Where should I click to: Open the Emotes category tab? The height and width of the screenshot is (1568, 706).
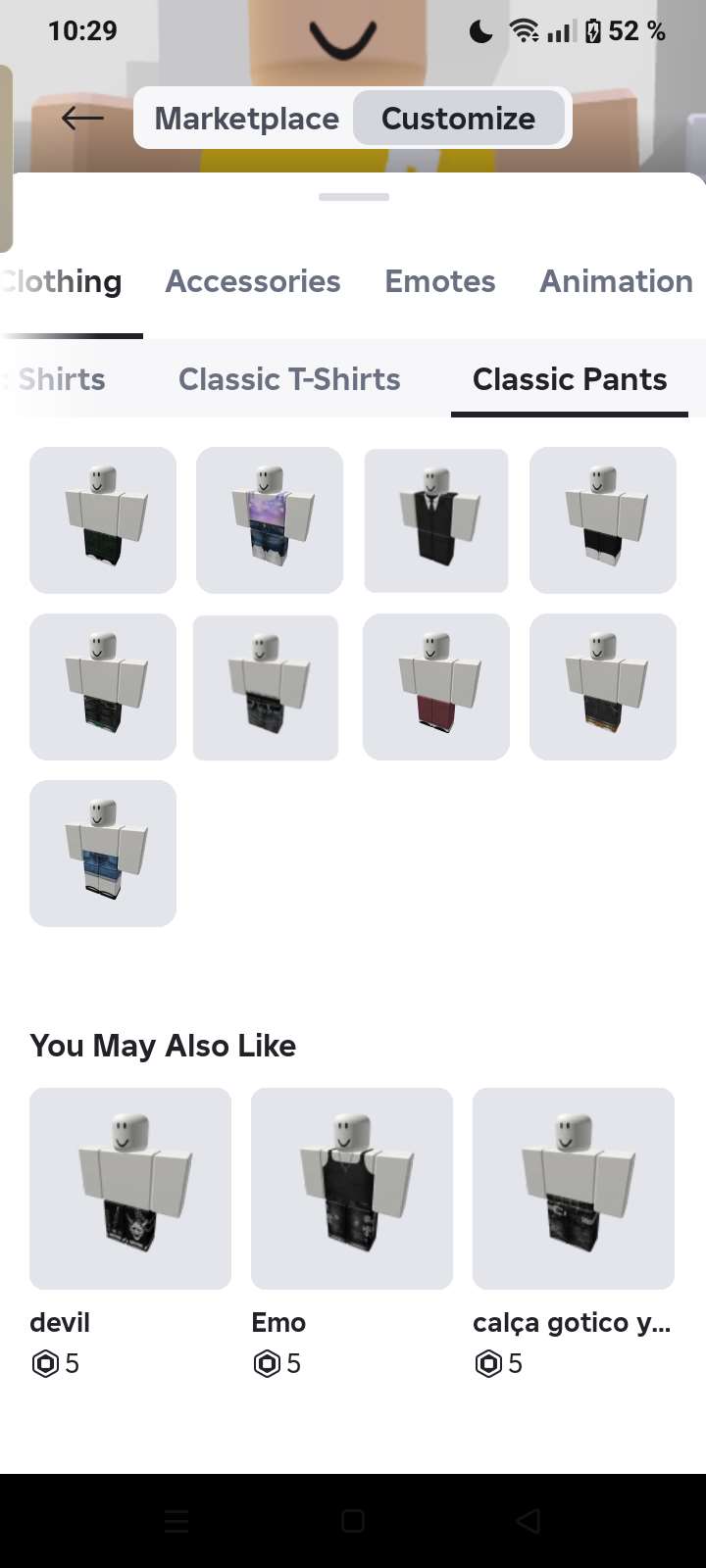coord(439,281)
